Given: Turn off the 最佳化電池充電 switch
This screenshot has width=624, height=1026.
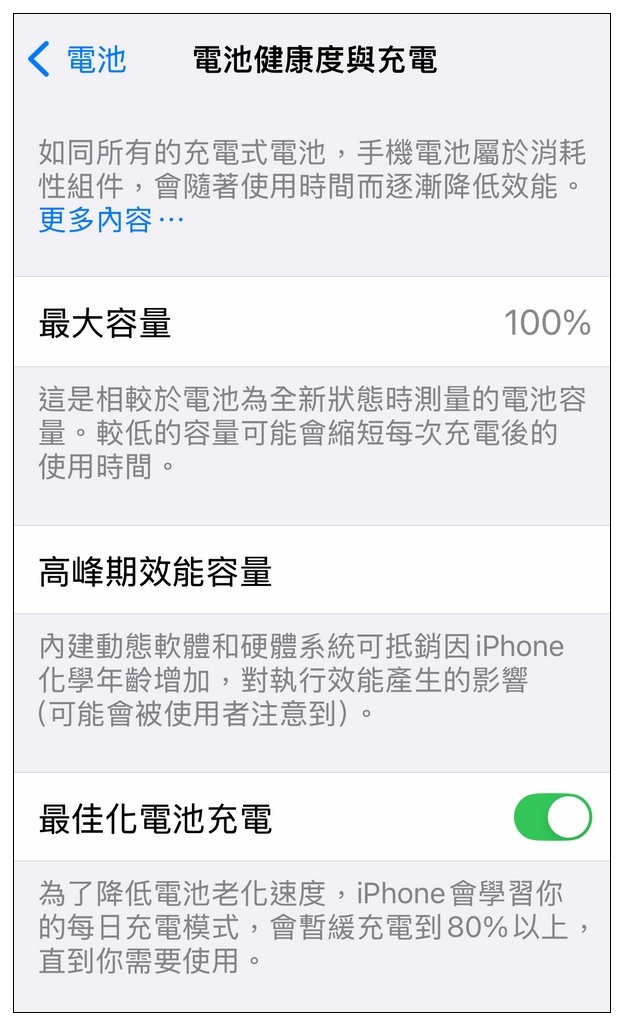Looking at the screenshot, I should 552,817.
